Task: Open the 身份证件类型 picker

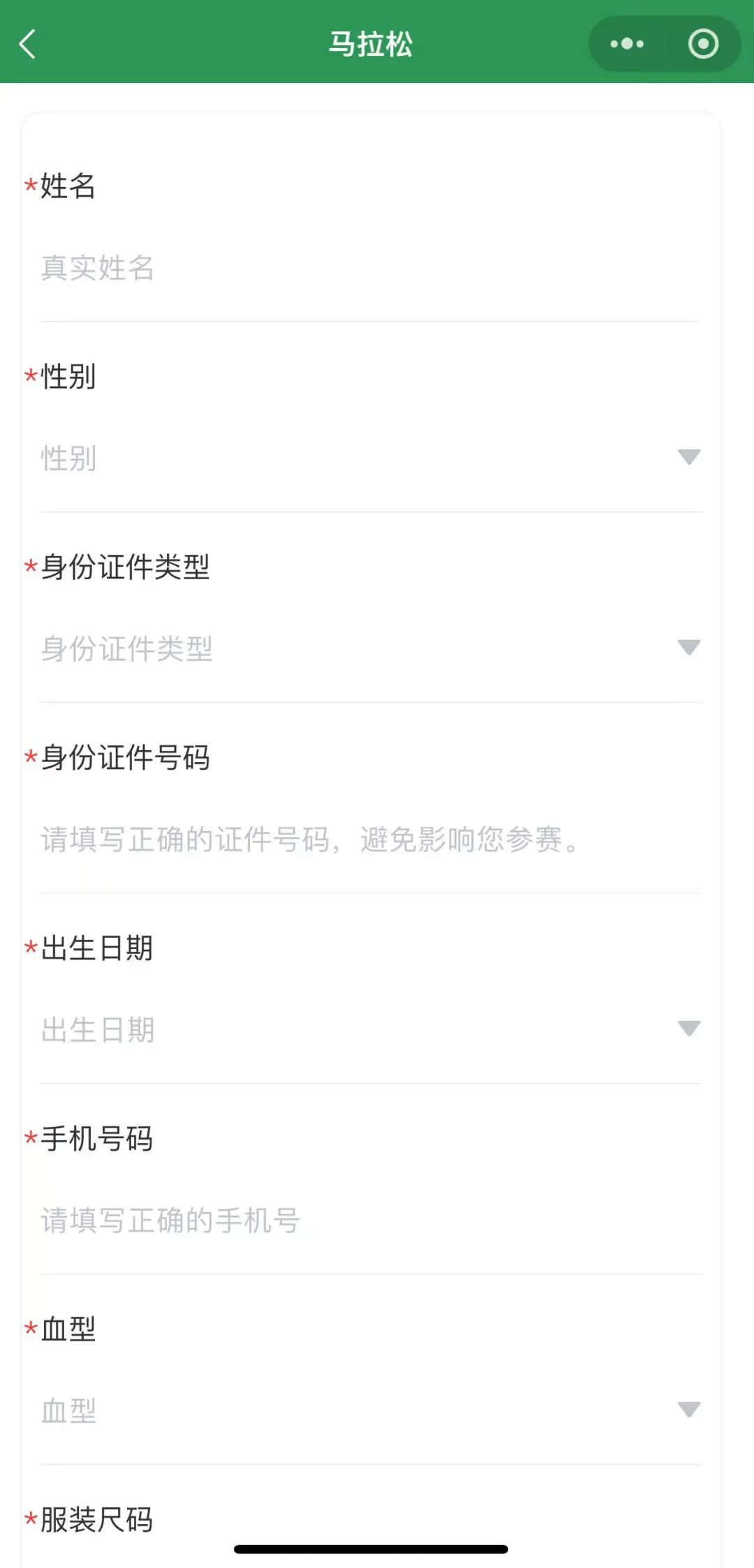Action: tap(370, 649)
